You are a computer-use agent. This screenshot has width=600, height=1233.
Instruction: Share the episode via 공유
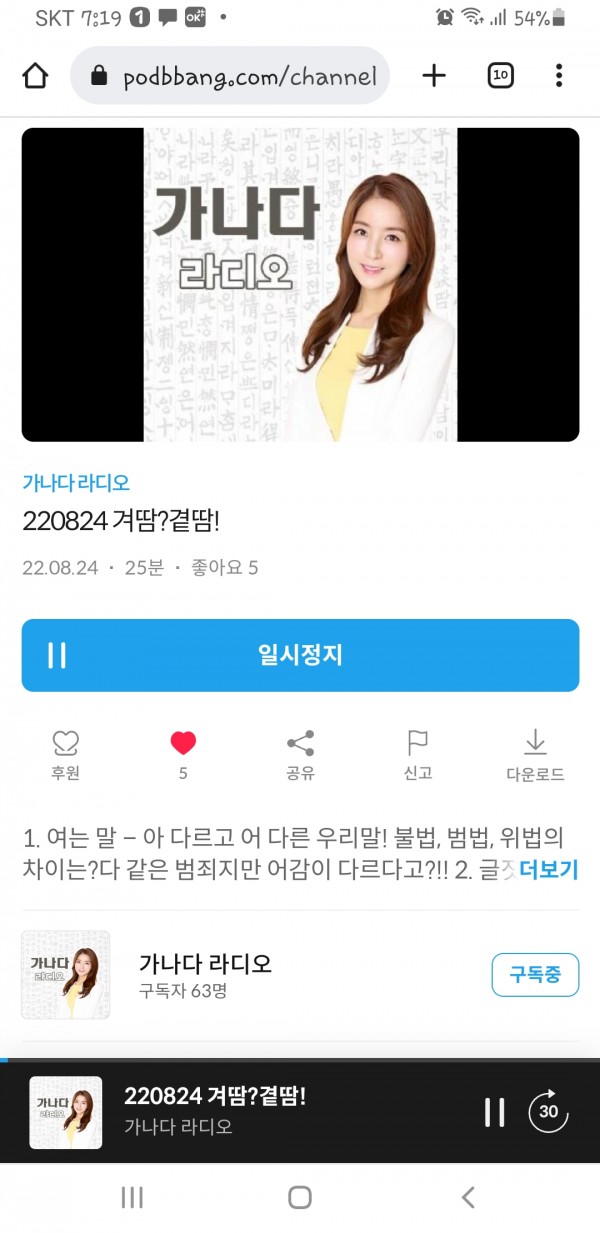point(300,755)
